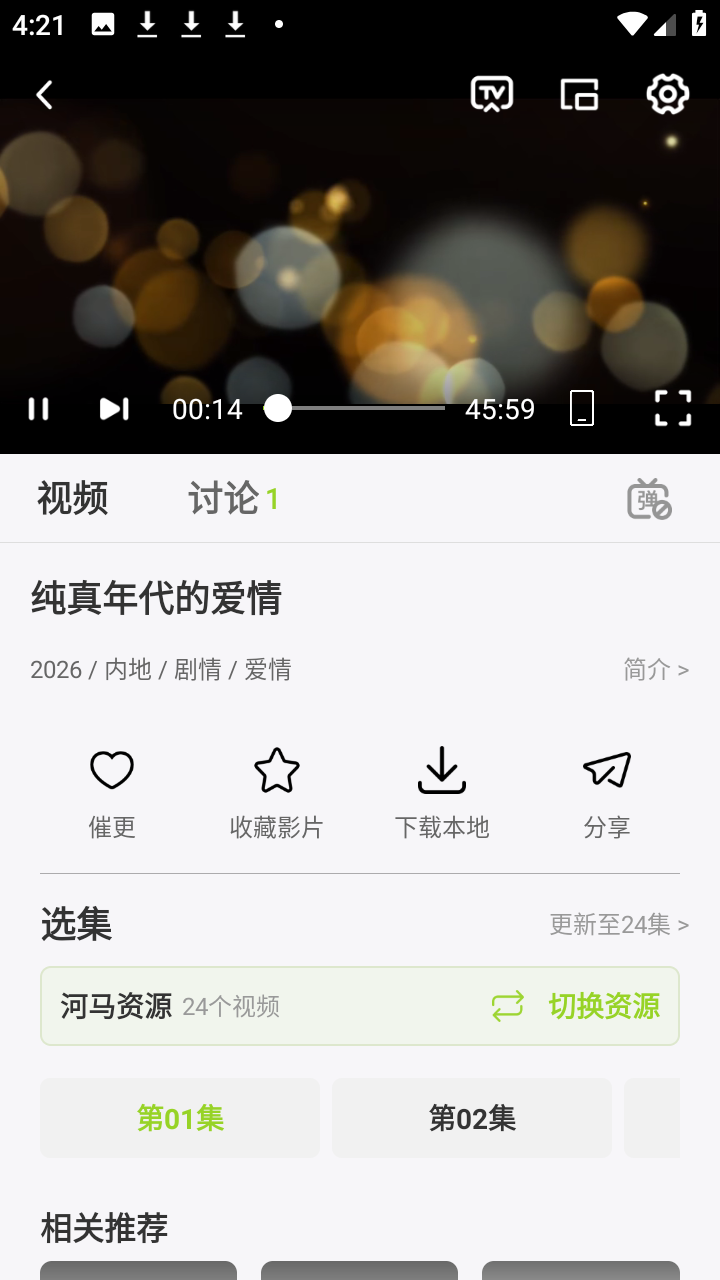Open the 简介 introduction link
This screenshot has height=1280, width=720.
656,669
